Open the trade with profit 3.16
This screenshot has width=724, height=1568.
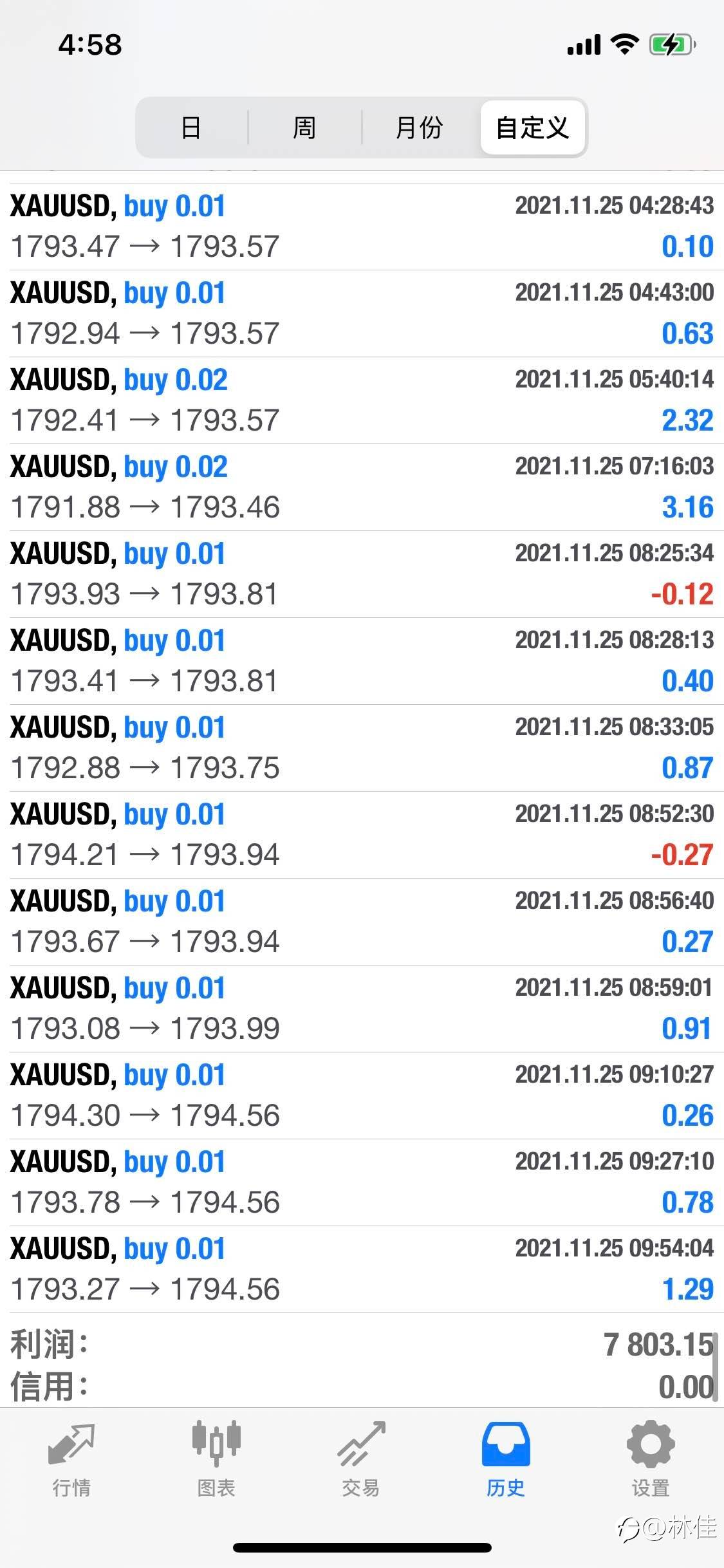point(362,487)
